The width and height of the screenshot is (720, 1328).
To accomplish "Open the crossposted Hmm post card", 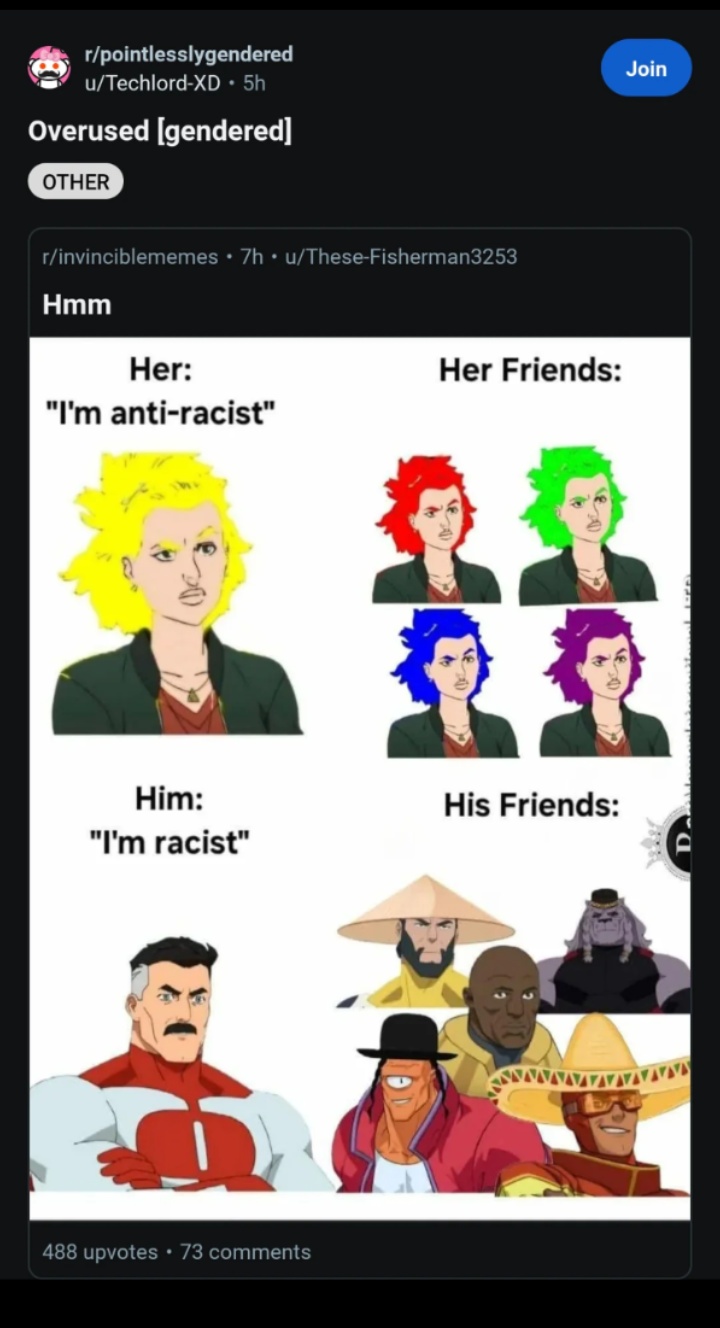I will 360,753.
